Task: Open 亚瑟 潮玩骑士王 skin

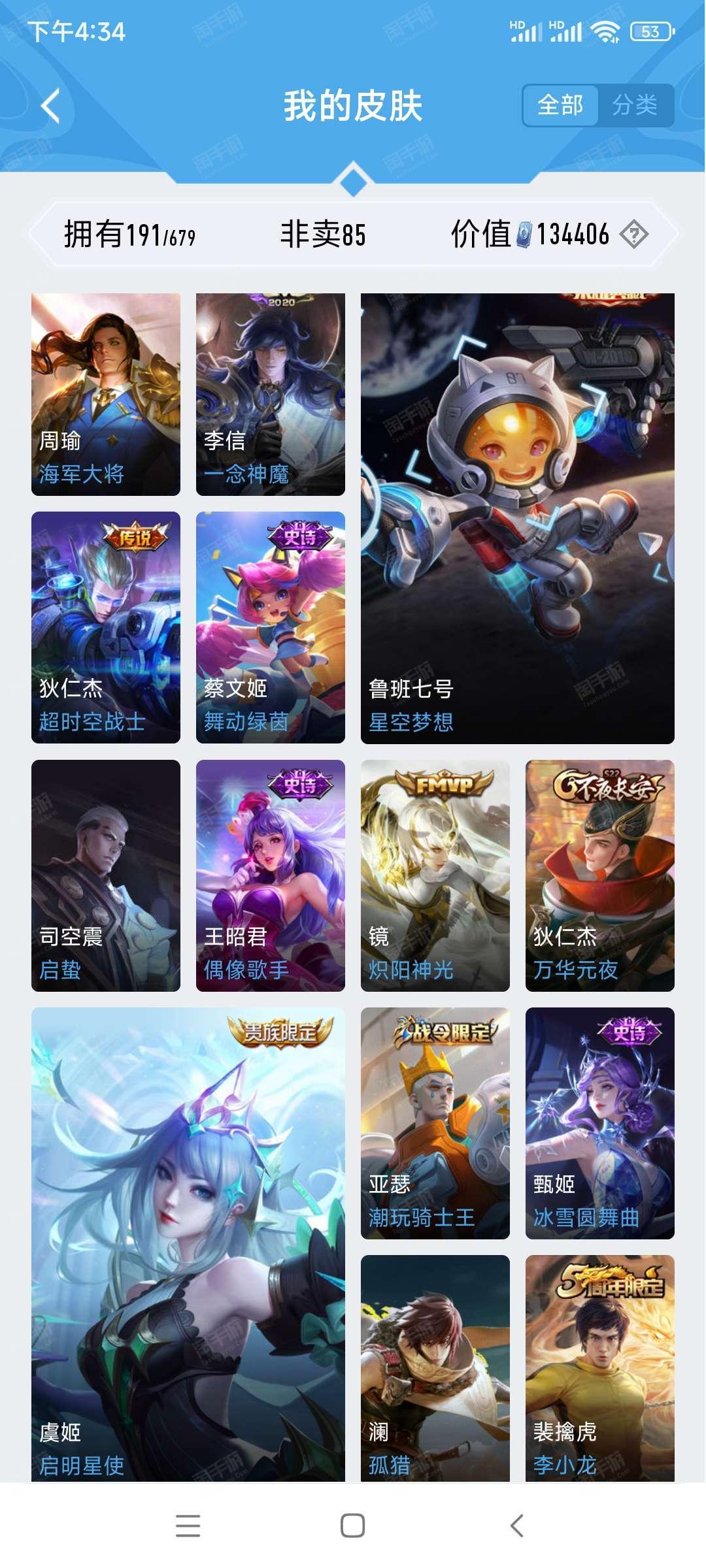Action: [x=435, y=1124]
